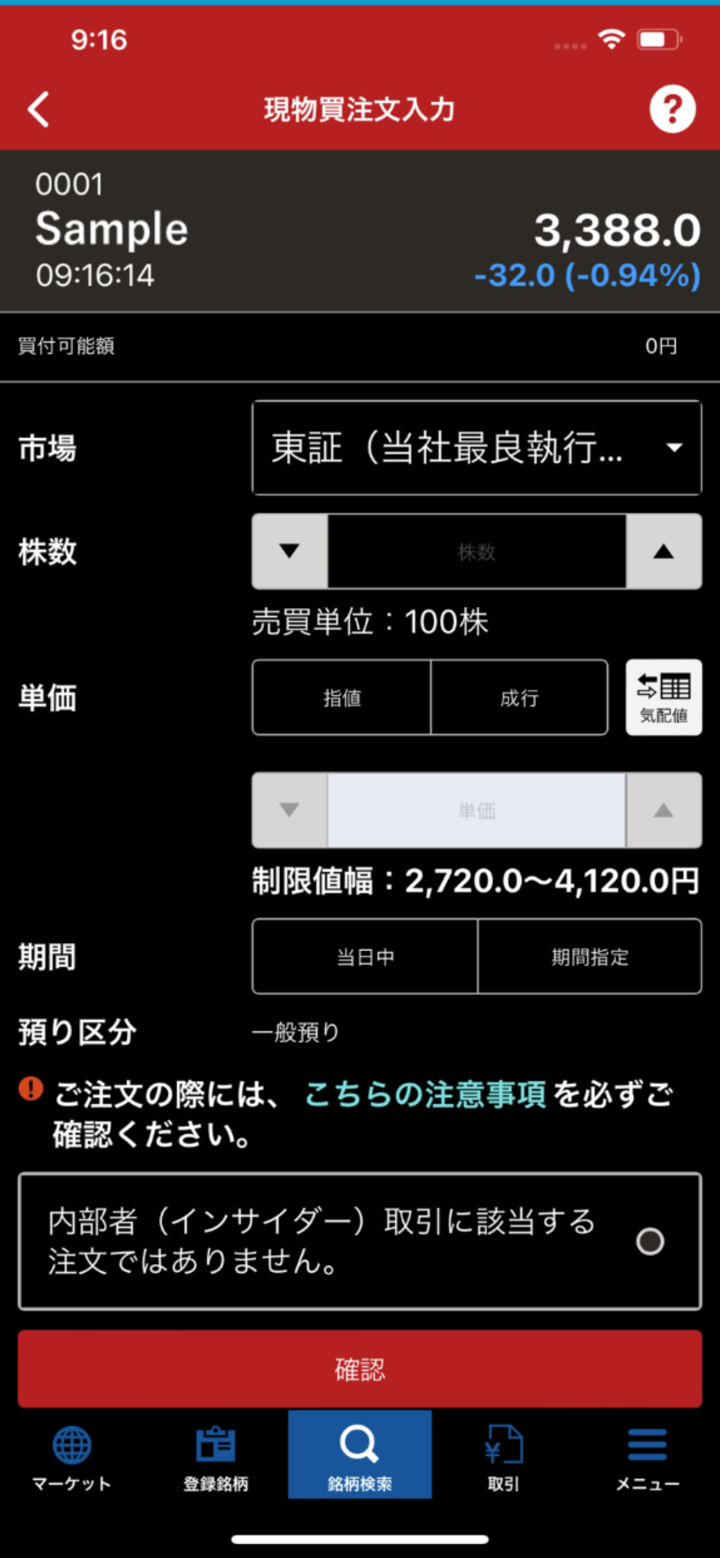Select 指値 limit order type
Viewport: 720px width, 1558px height.
[x=341, y=698]
